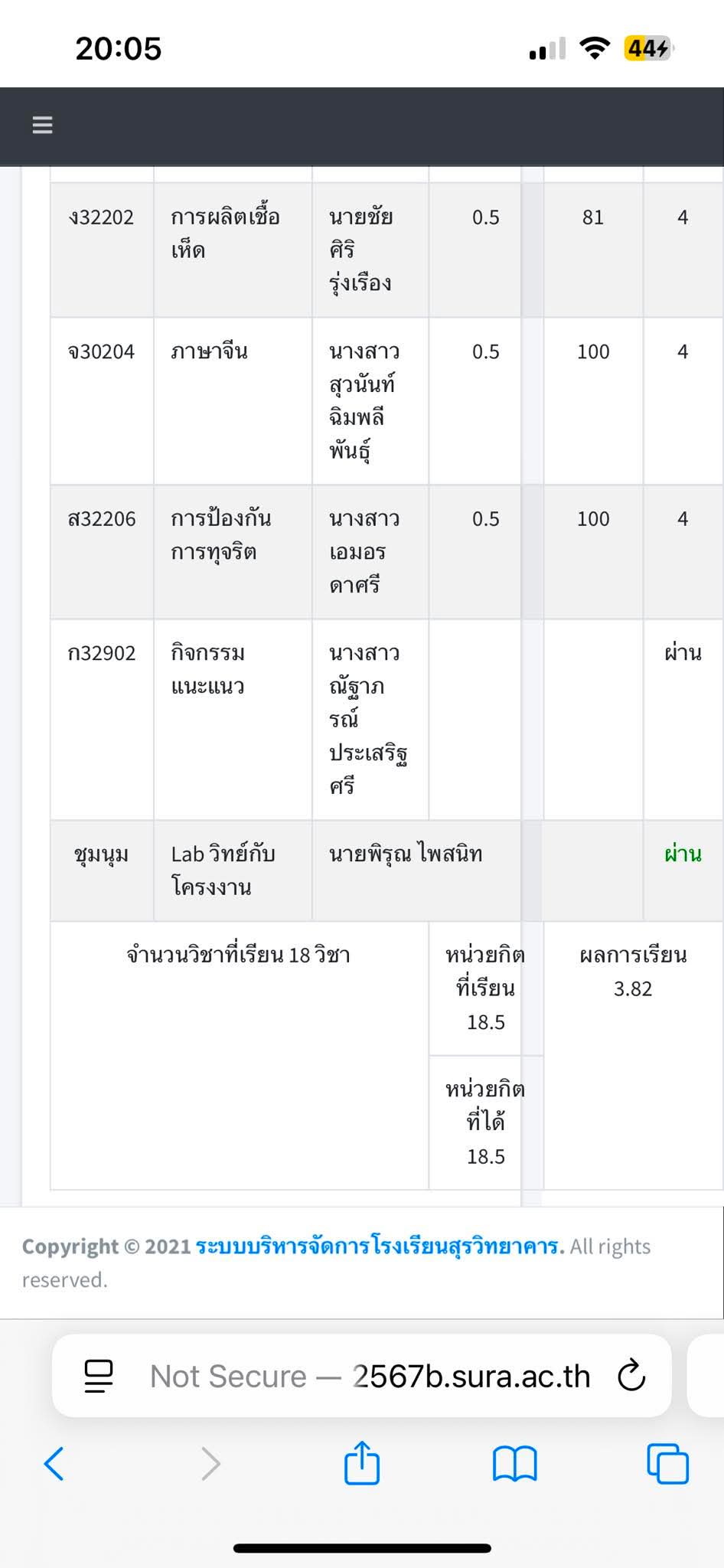
Task: Tap the Safari address bar
Action: point(361,1376)
